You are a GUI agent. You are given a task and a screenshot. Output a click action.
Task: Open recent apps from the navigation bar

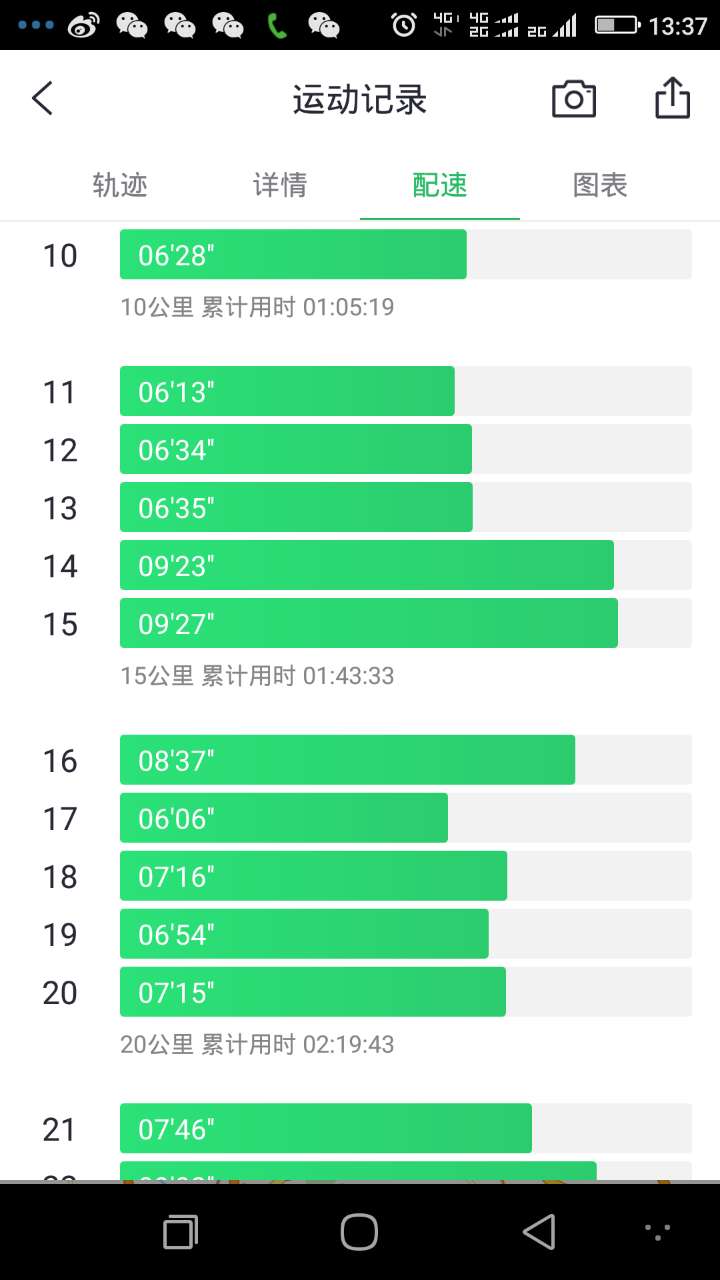pyautogui.click(x=180, y=1232)
